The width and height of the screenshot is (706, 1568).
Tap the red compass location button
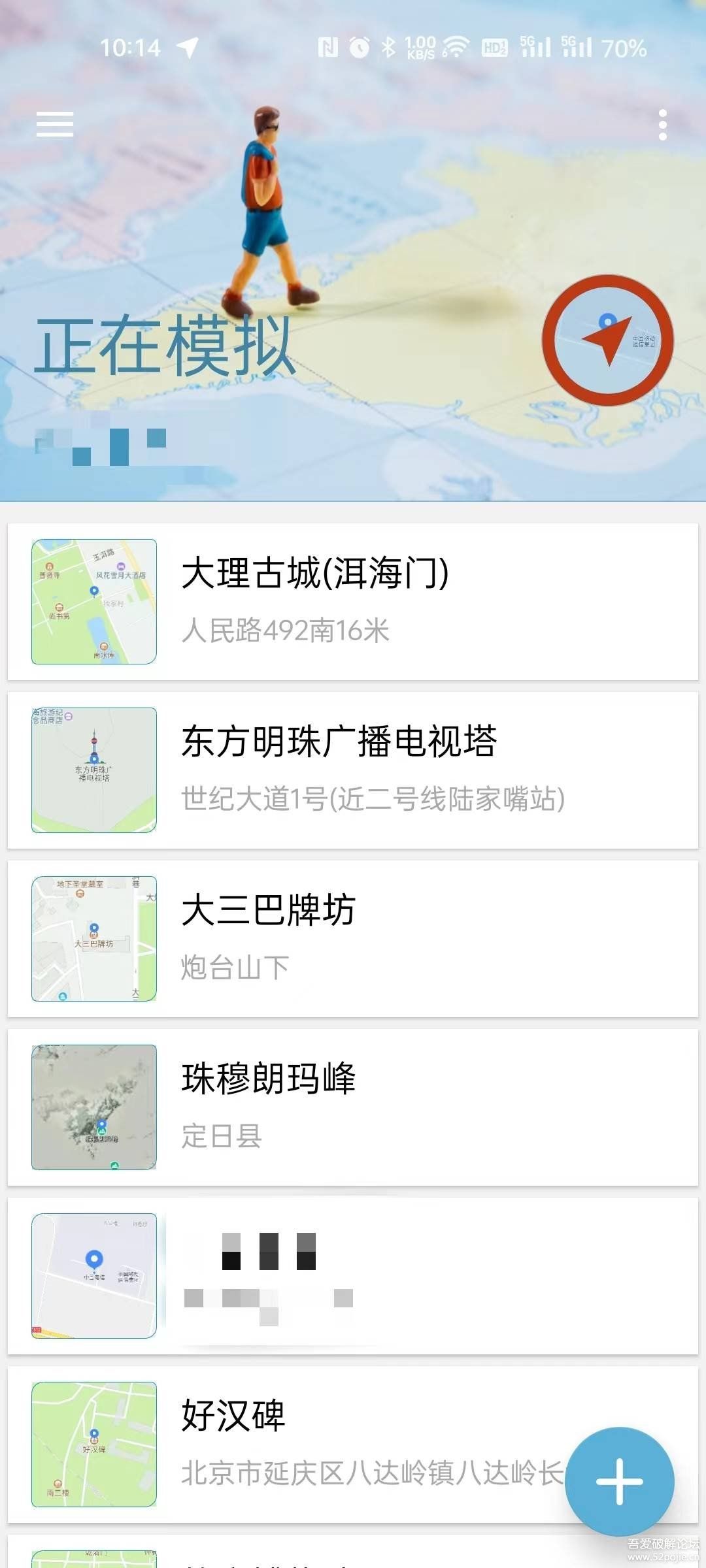[x=607, y=340]
